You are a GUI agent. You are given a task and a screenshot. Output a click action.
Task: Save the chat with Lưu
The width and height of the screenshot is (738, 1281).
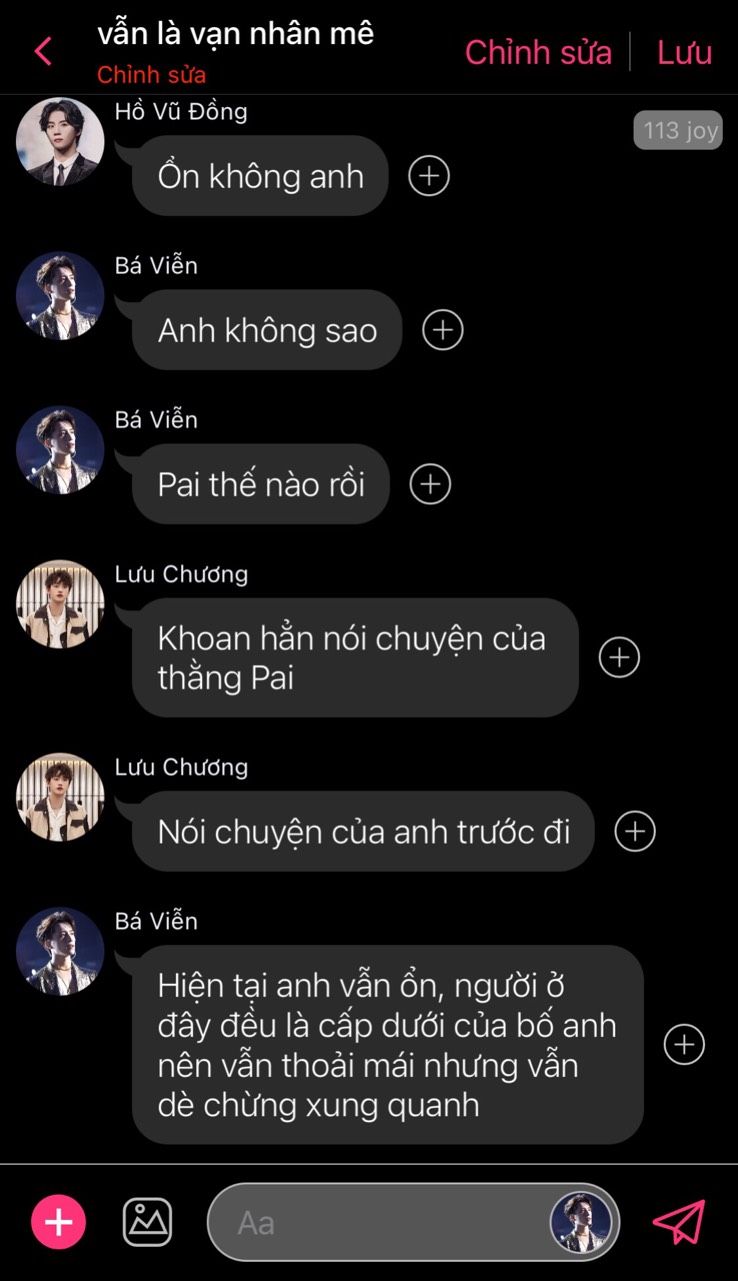[x=684, y=52]
